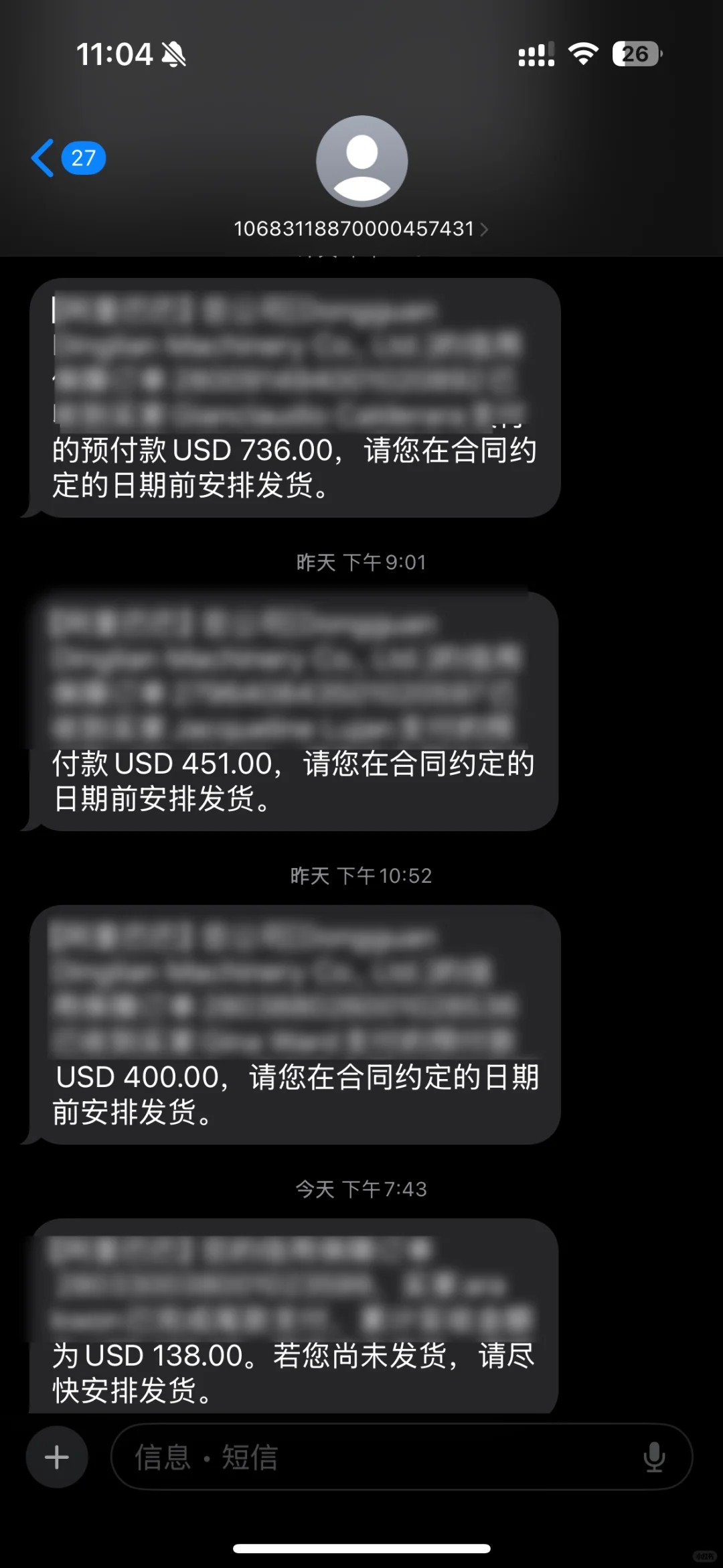The image size is (723, 1568).
Task: Tap the plus button to add attachments
Action: pos(57,1457)
